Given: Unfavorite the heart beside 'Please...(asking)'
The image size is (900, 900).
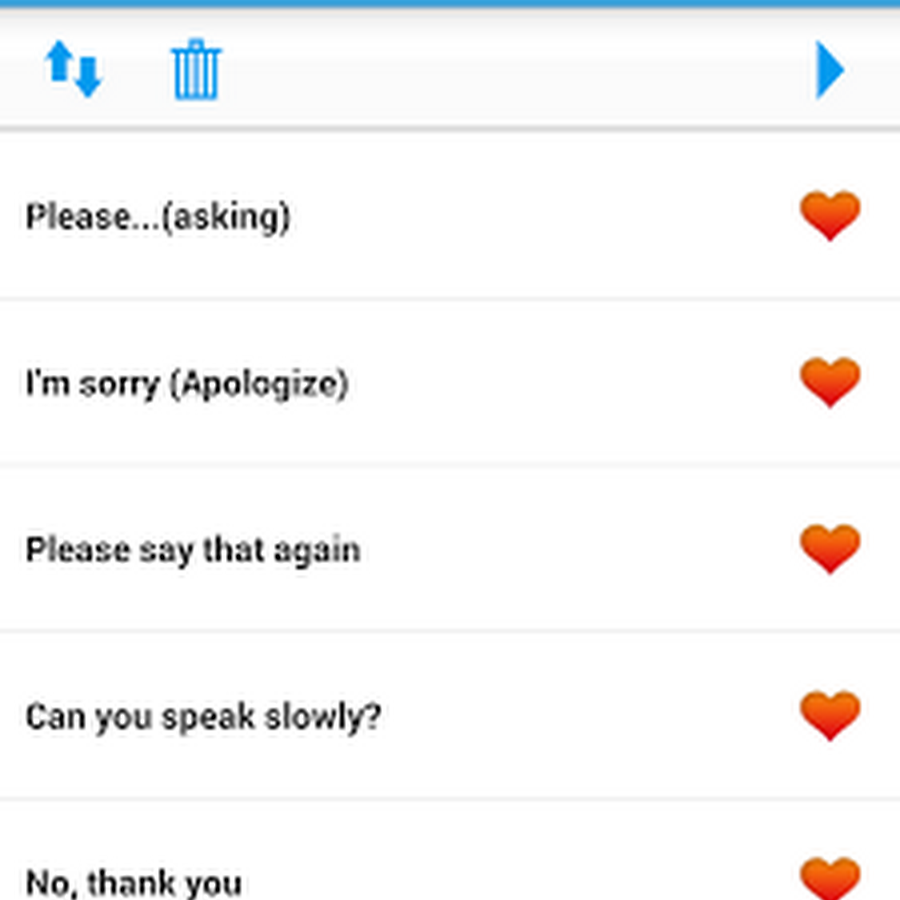Looking at the screenshot, I should tap(829, 215).
